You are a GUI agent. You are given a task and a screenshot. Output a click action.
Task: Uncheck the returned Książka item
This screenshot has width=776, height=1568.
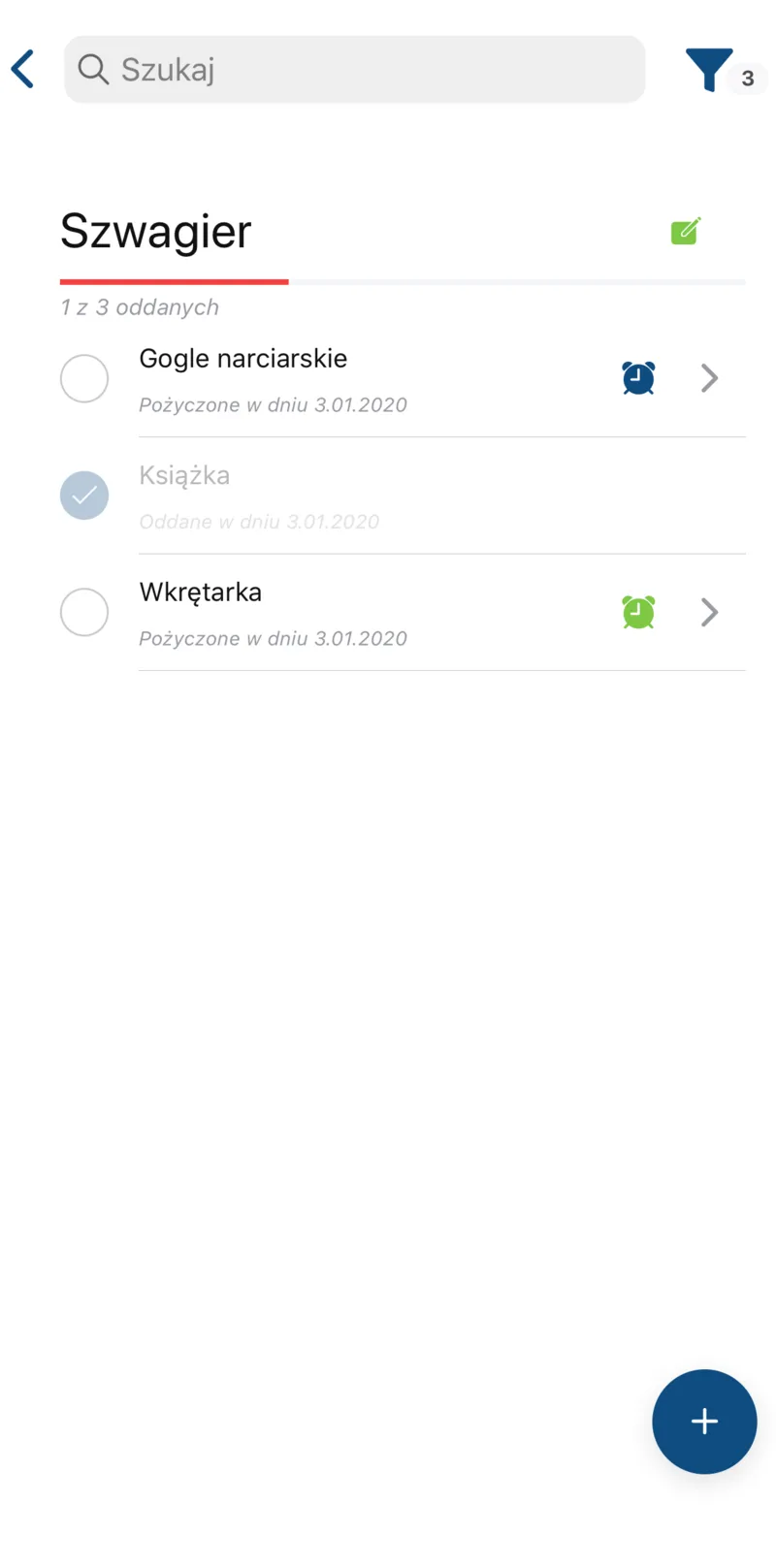click(x=84, y=496)
